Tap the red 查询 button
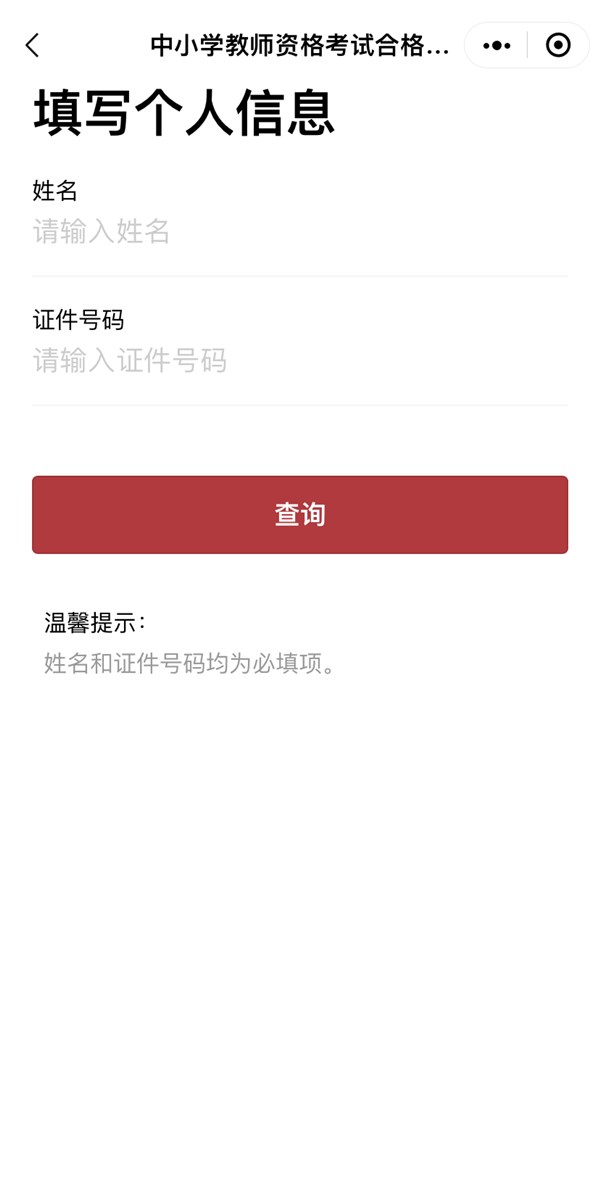 (300, 515)
